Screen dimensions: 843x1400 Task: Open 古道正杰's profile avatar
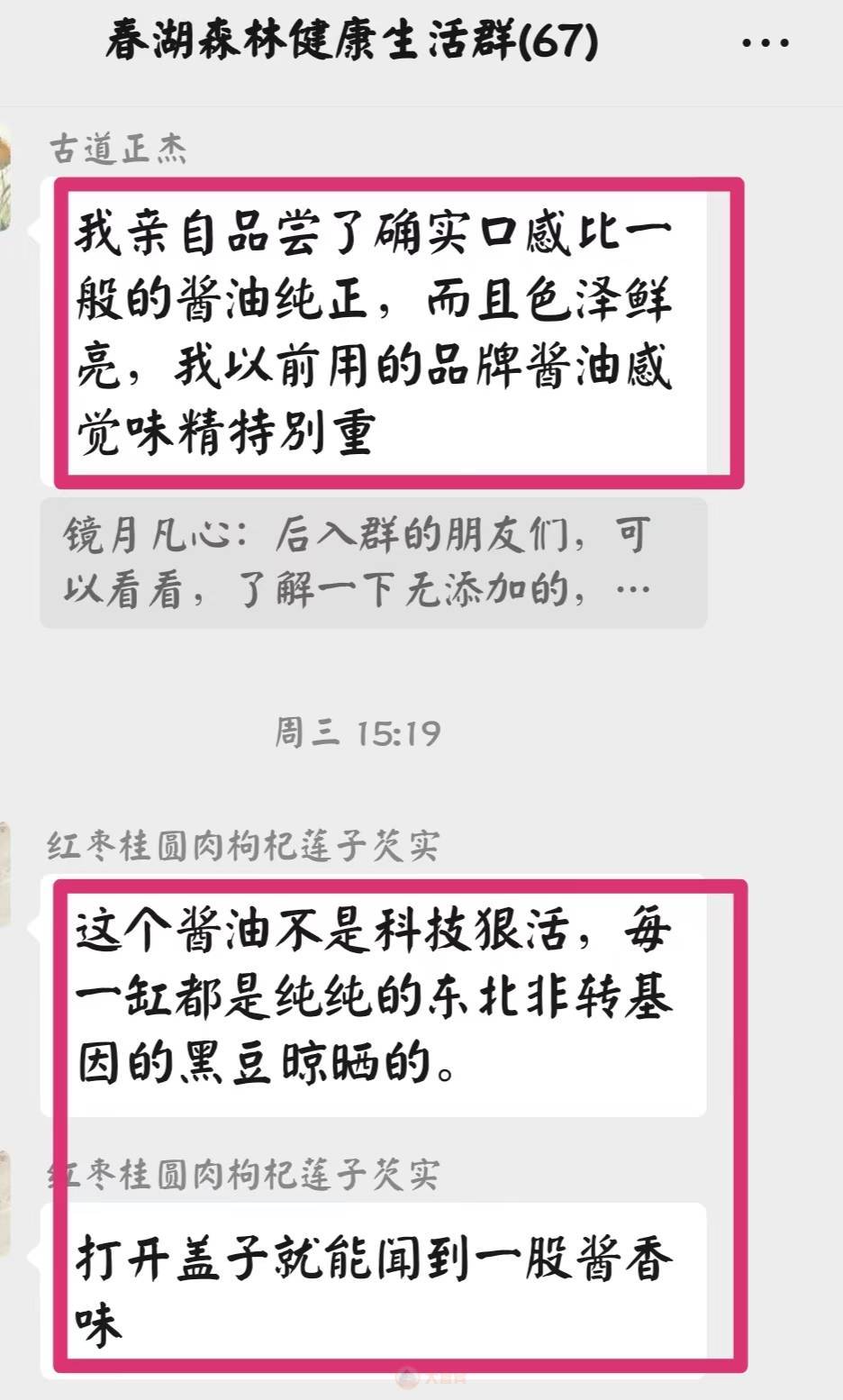tap(5, 178)
